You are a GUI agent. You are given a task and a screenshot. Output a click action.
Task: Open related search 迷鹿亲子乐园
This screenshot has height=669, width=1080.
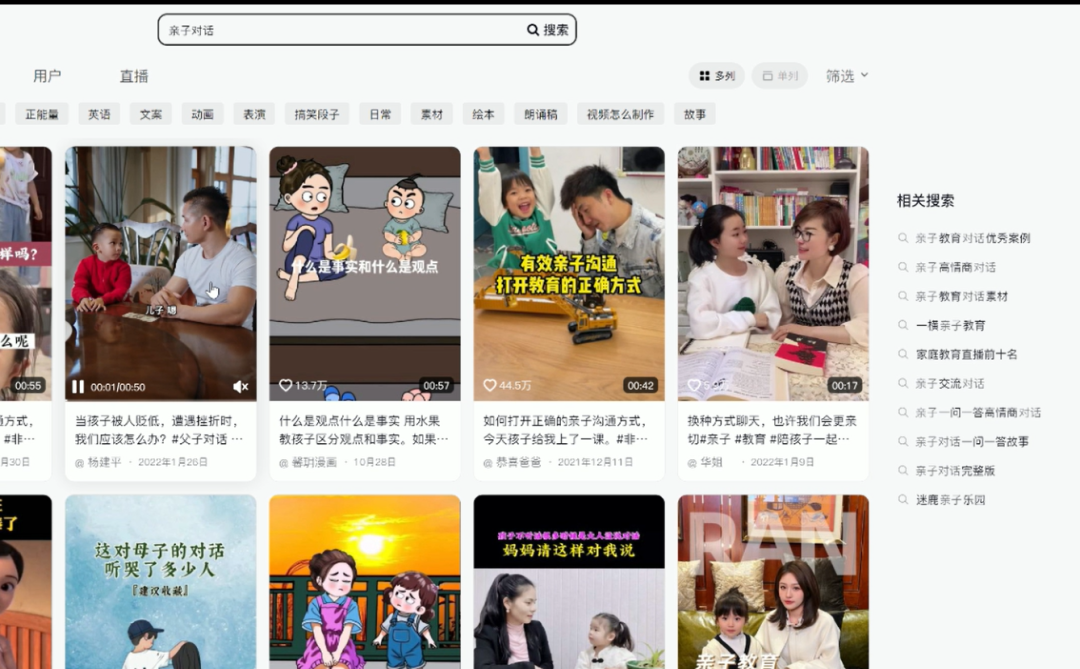pyautogui.click(x=950, y=499)
